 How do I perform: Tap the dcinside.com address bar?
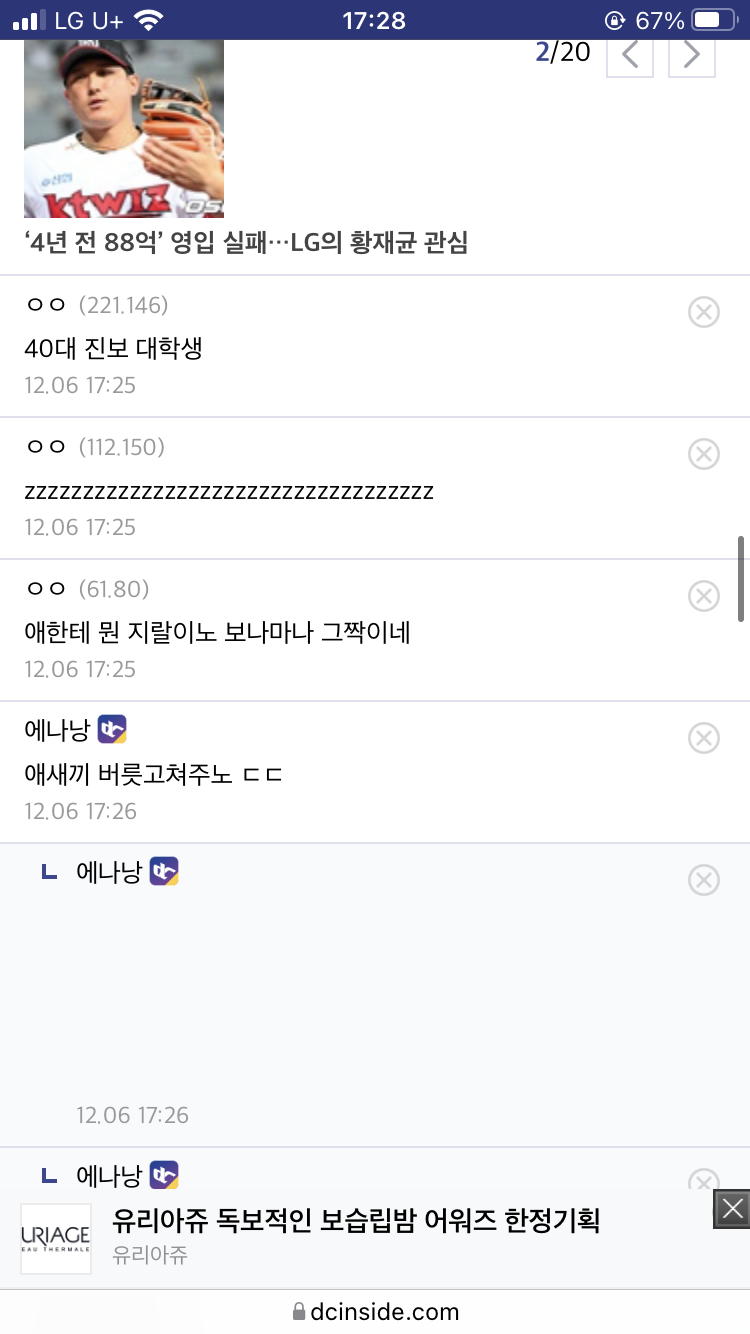tap(375, 1311)
